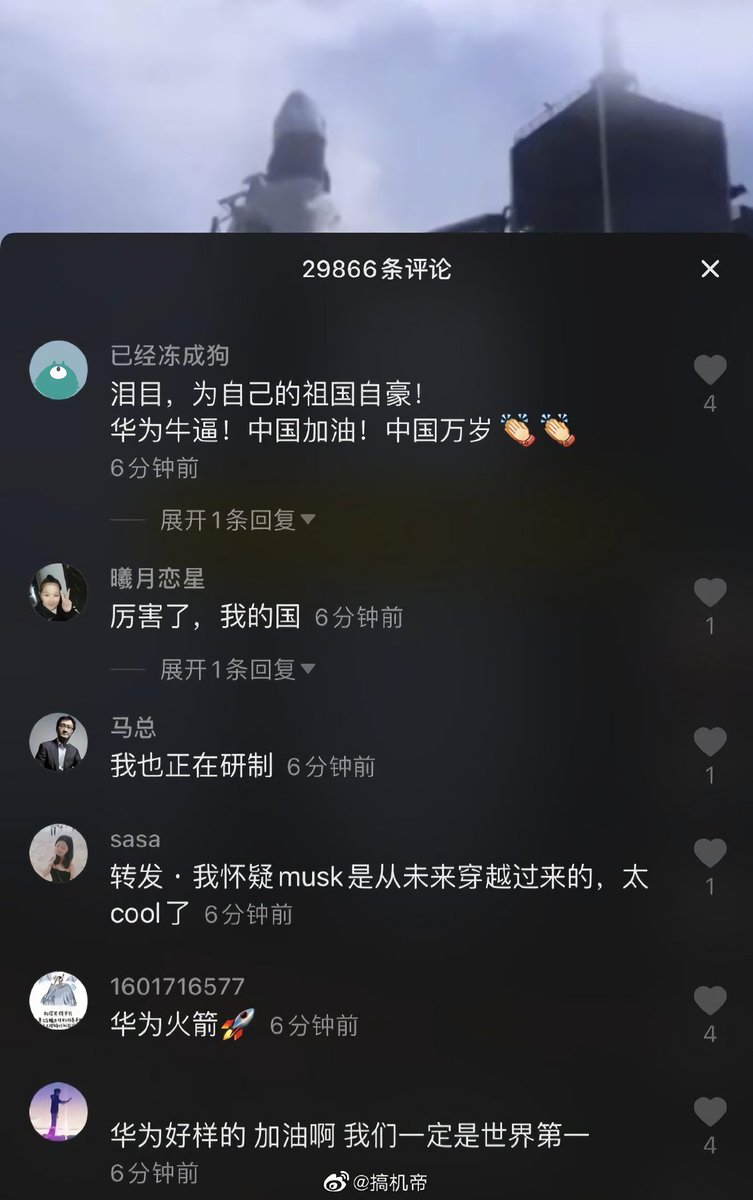Screen dimensions: 753x1200
Task: Like the comment by 已经冻成狗
Action: tap(710, 371)
